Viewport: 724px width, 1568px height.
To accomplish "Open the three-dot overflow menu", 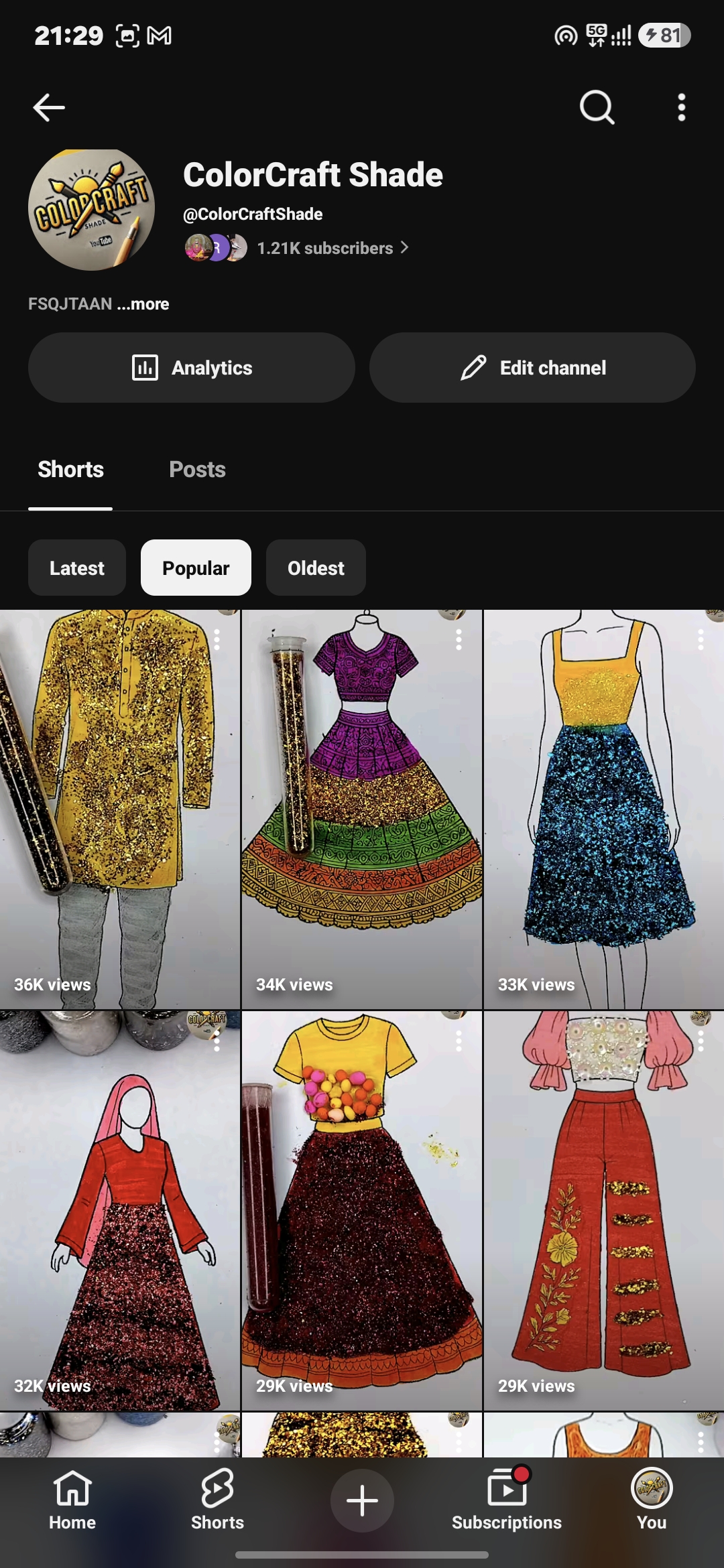I will [x=681, y=107].
